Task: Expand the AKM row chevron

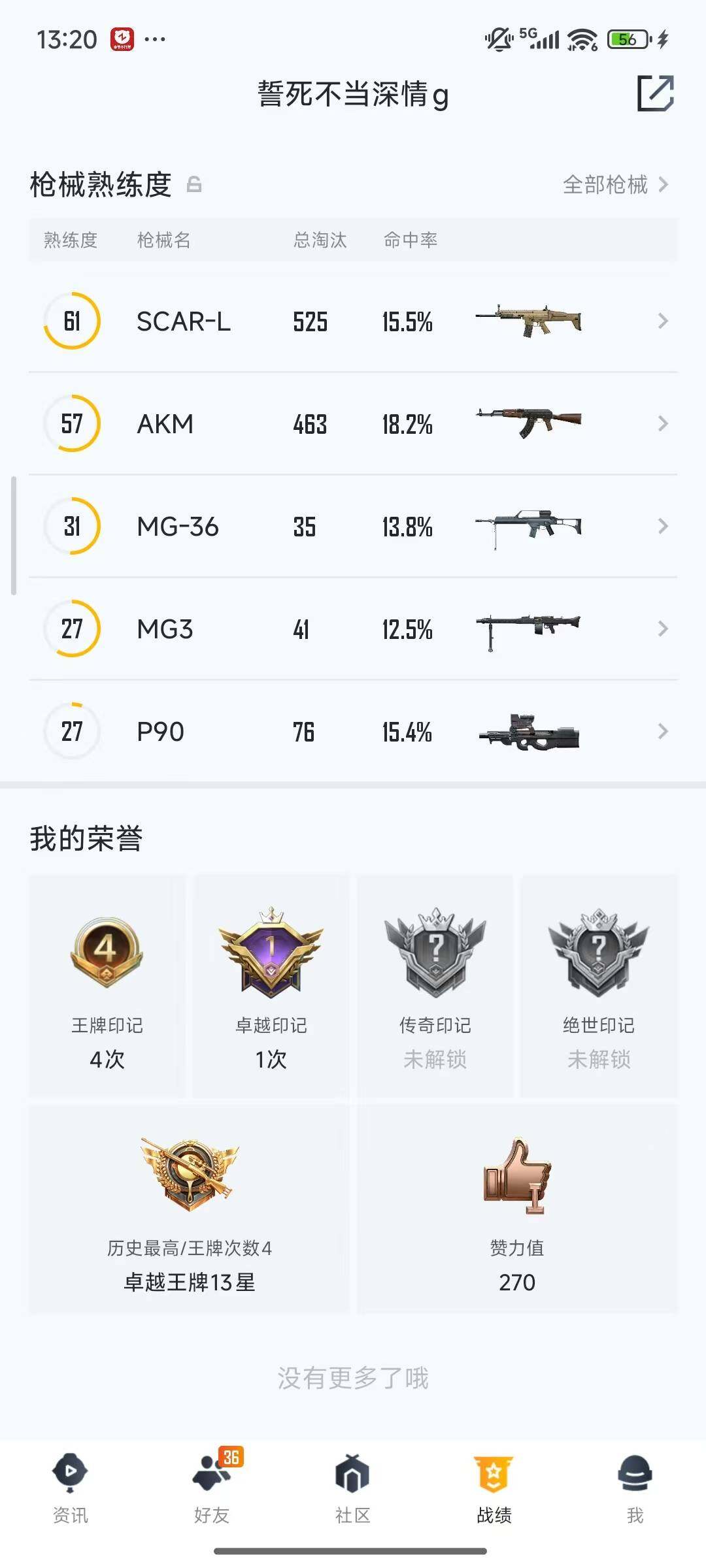Action: 663,423
